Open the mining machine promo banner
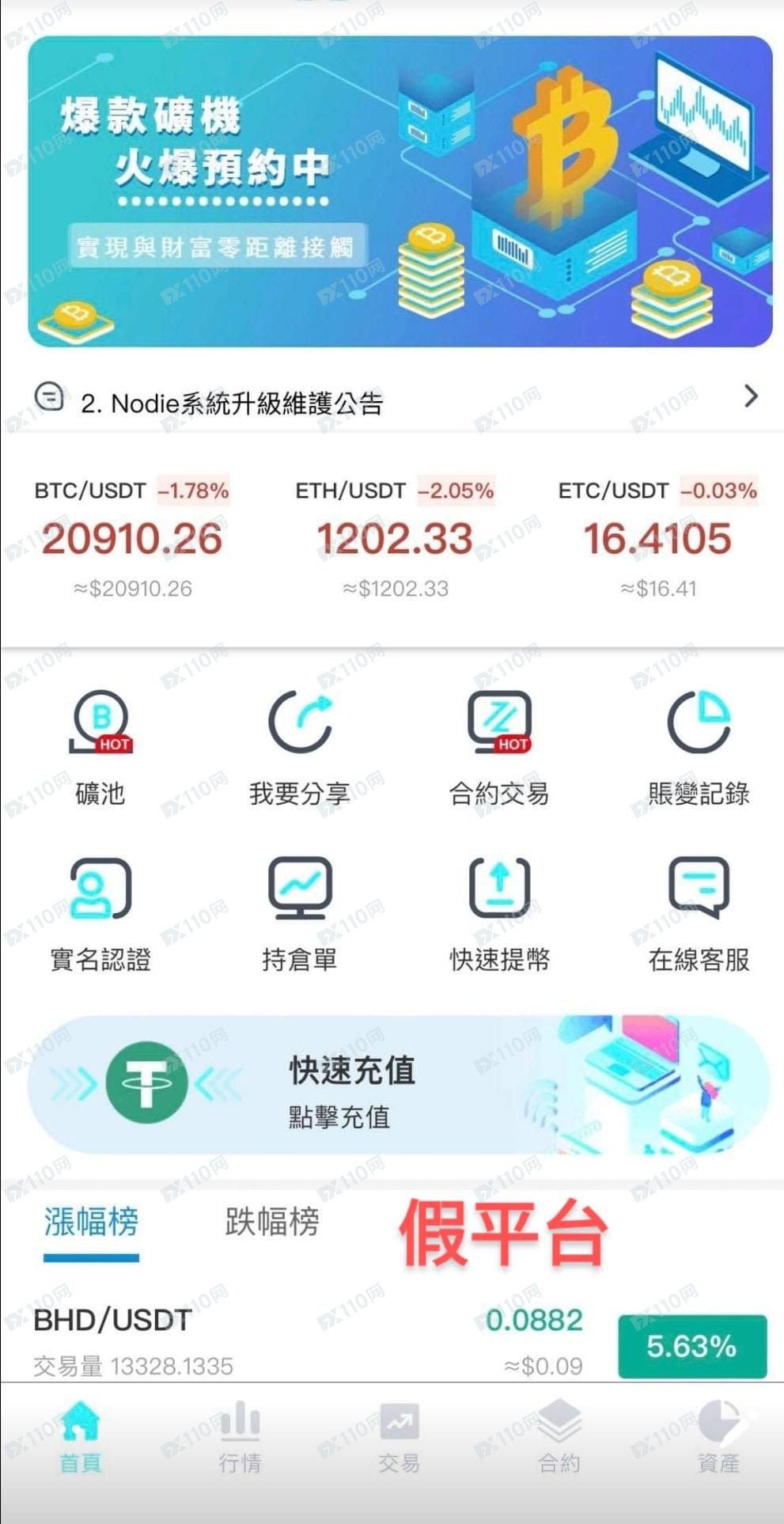The width and height of the screenshot is (784, 1524). tap(400, 191)
